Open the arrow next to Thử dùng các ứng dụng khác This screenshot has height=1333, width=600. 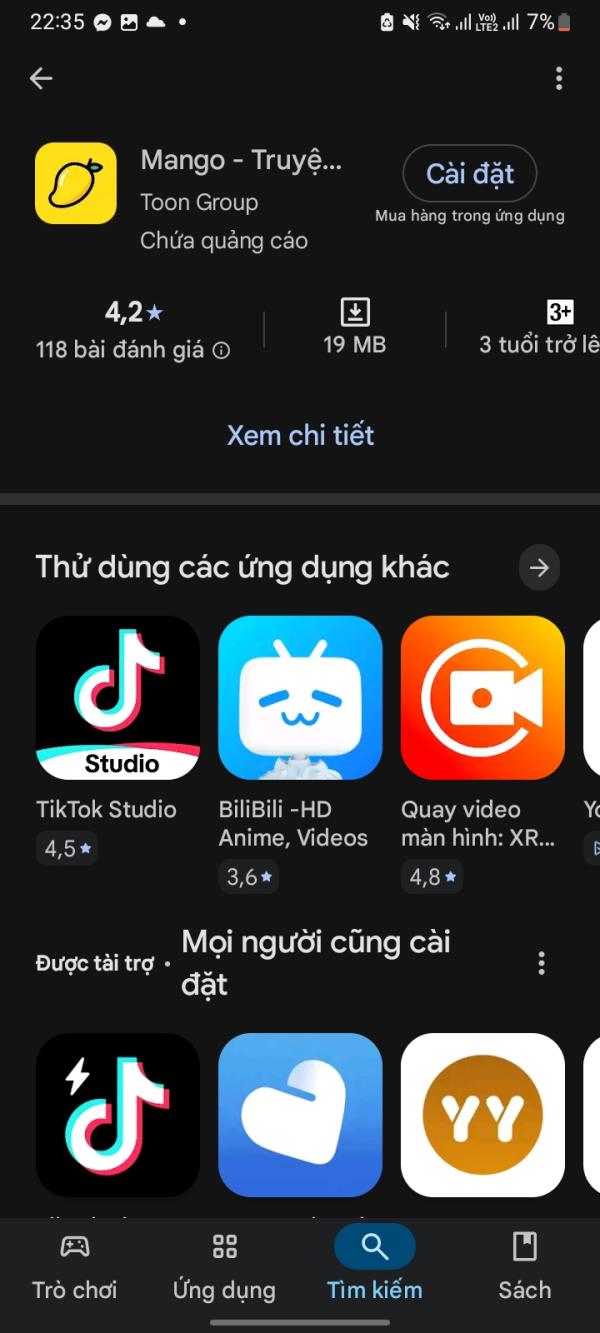pos(539,568)
